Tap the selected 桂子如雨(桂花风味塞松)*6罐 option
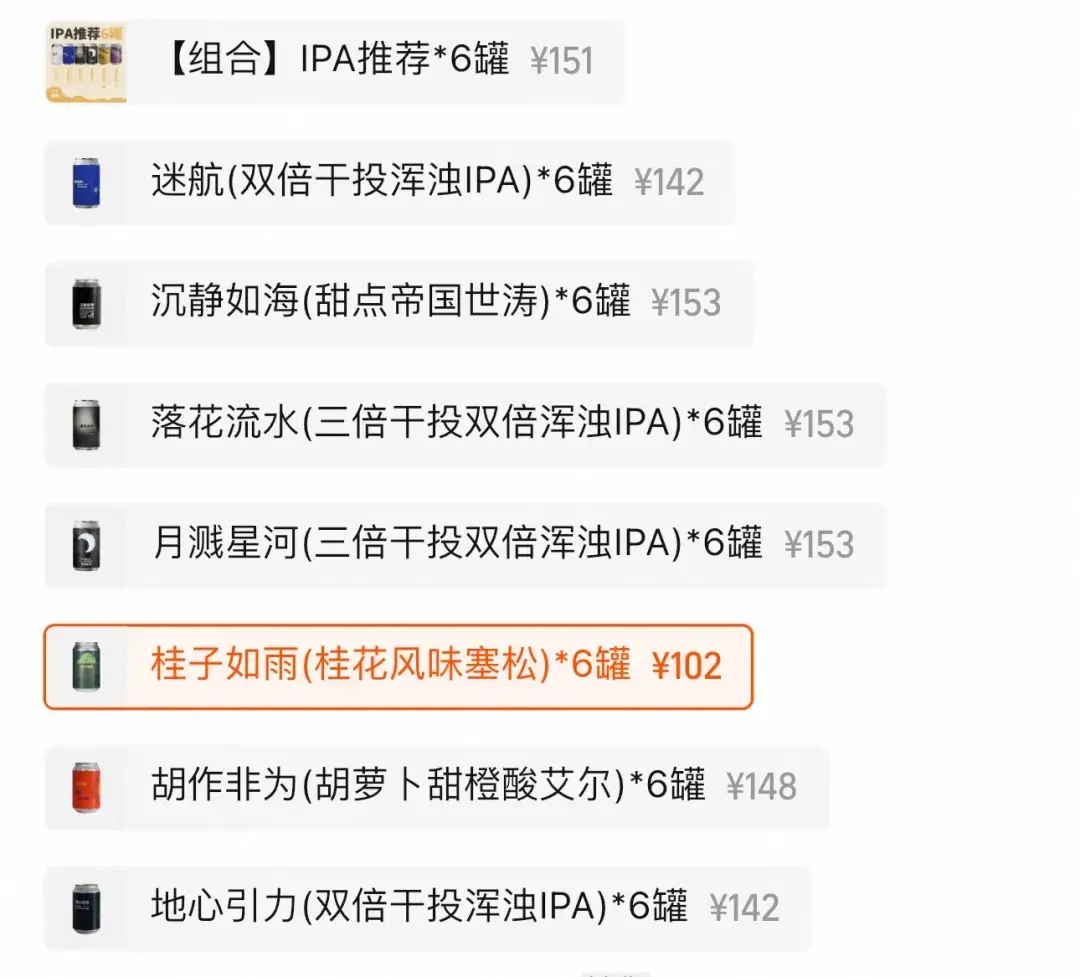1080x977 pixels. pyautogui.click(x=398, y=667)
